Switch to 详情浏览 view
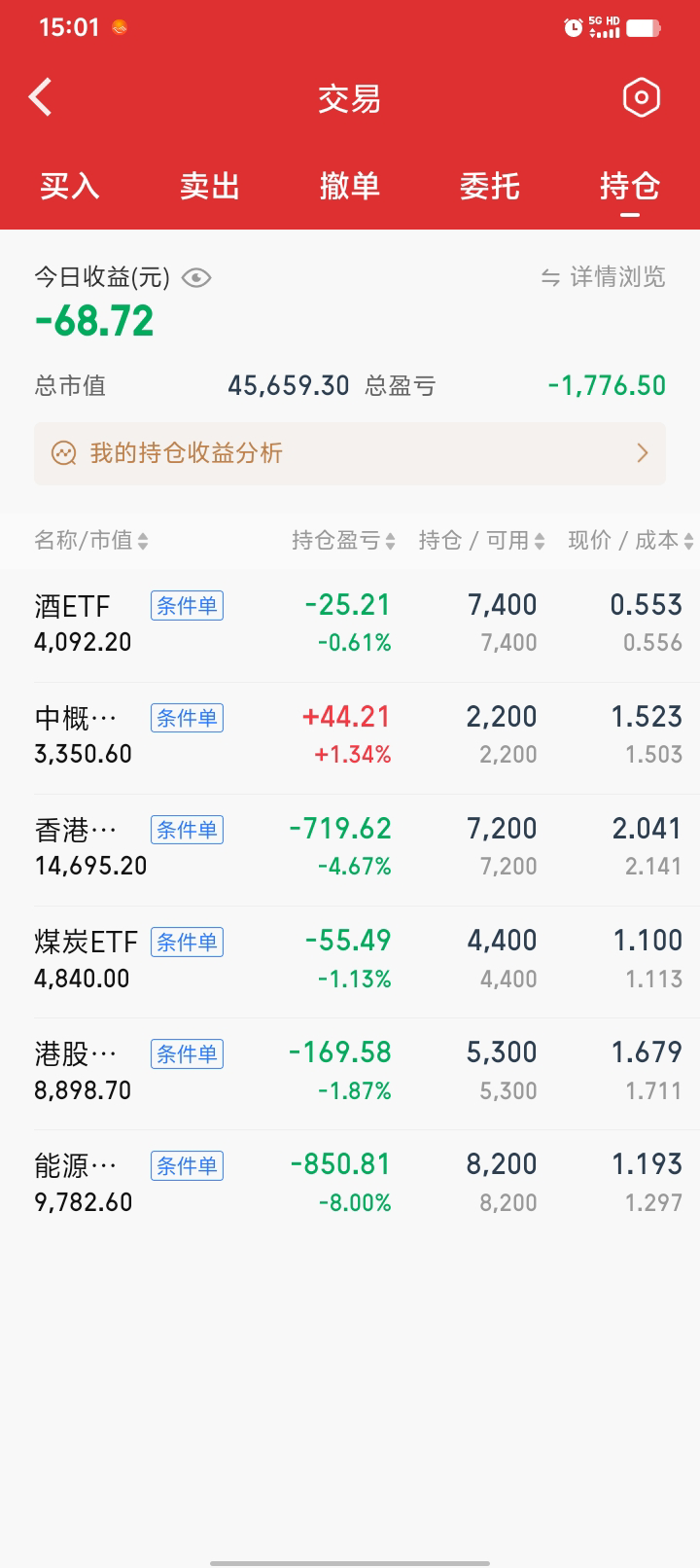 (x=604, y=277)
